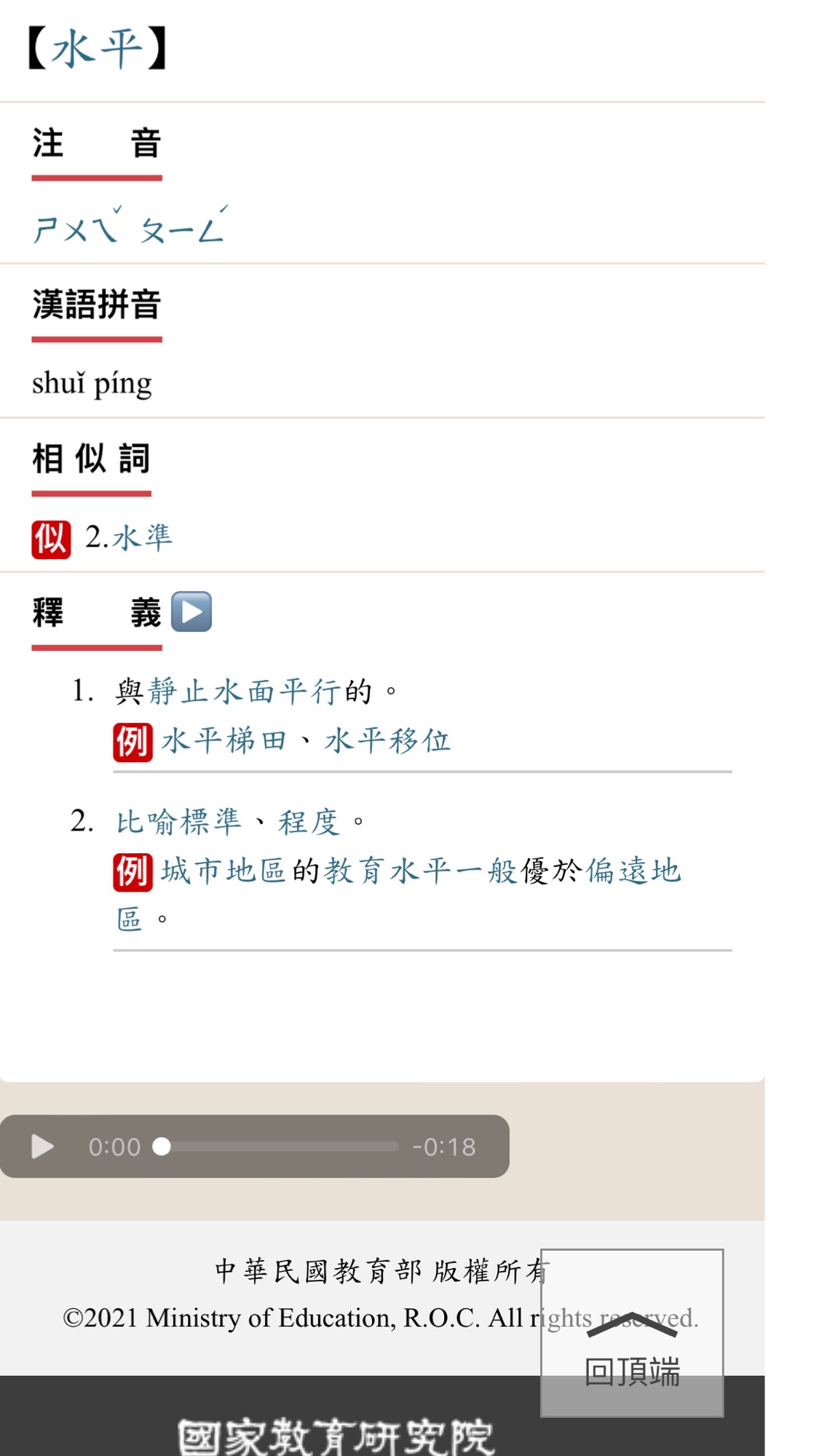Open the 標準 link
This screenshot has width=819, height=1456.
point(211,822)
